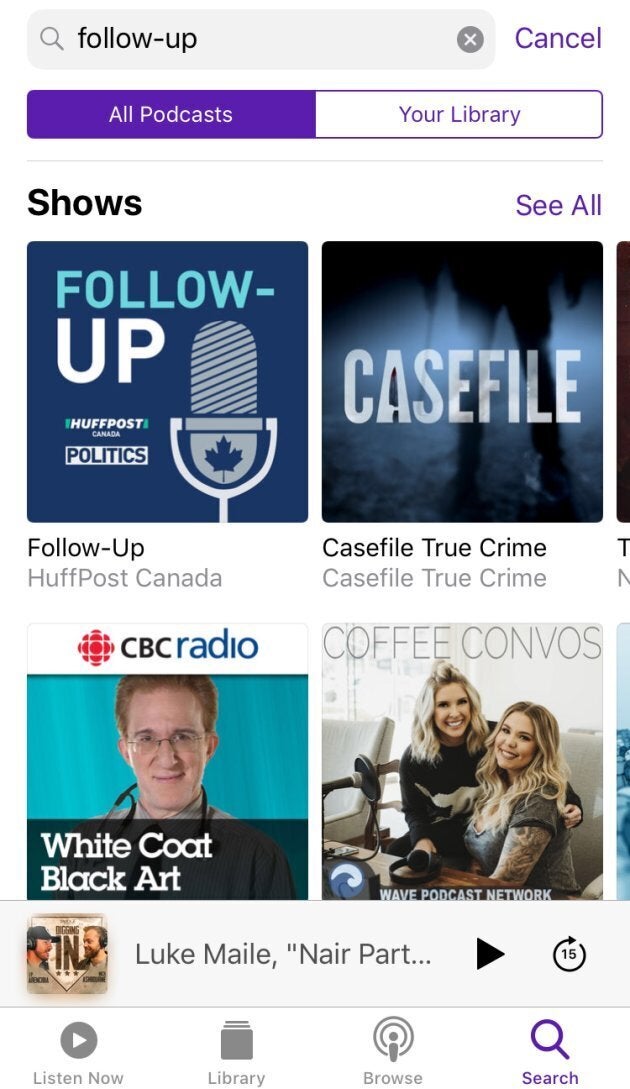Screen dimensions: 630x1089
Task: Clear the search text field
Action: tap(470, 39)
